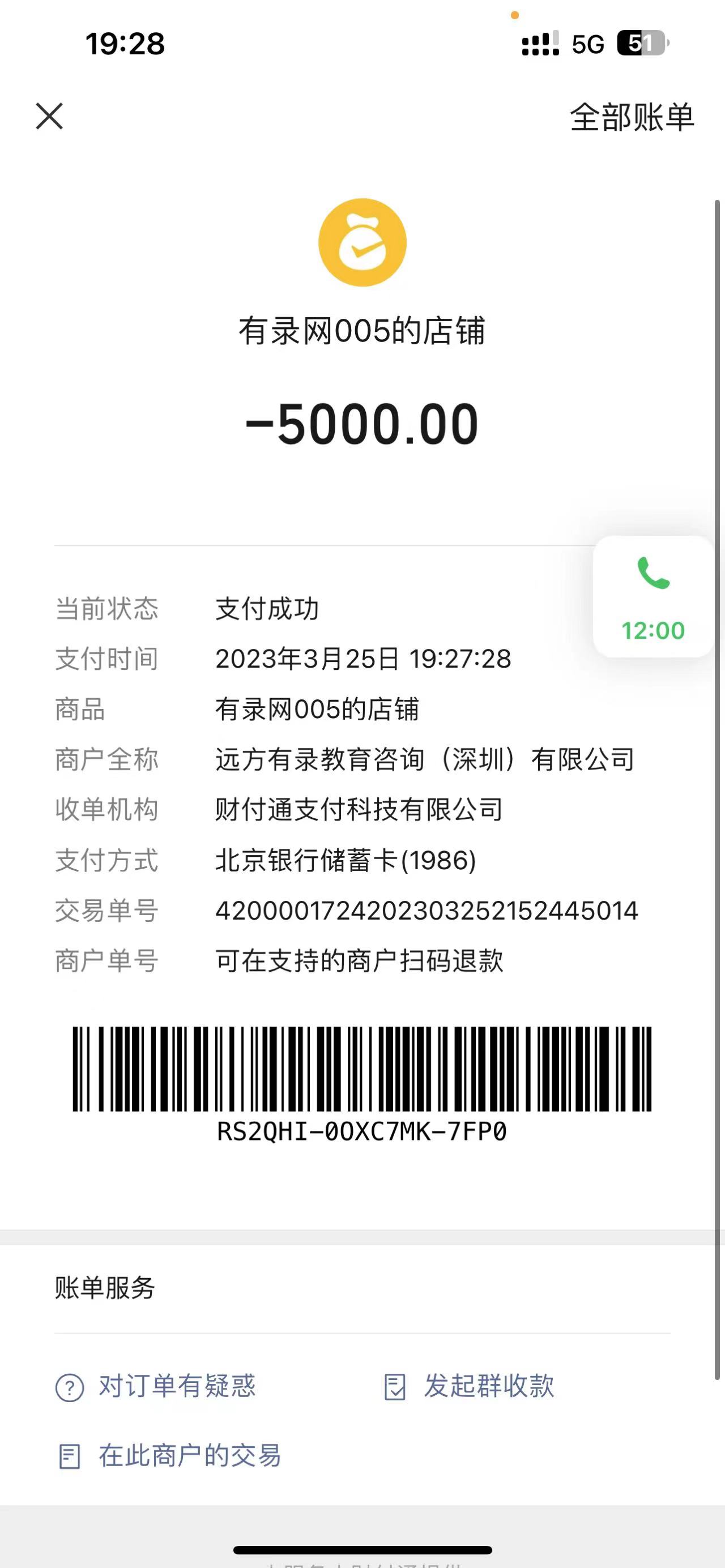Close the payment detail page

click(49, 116)
